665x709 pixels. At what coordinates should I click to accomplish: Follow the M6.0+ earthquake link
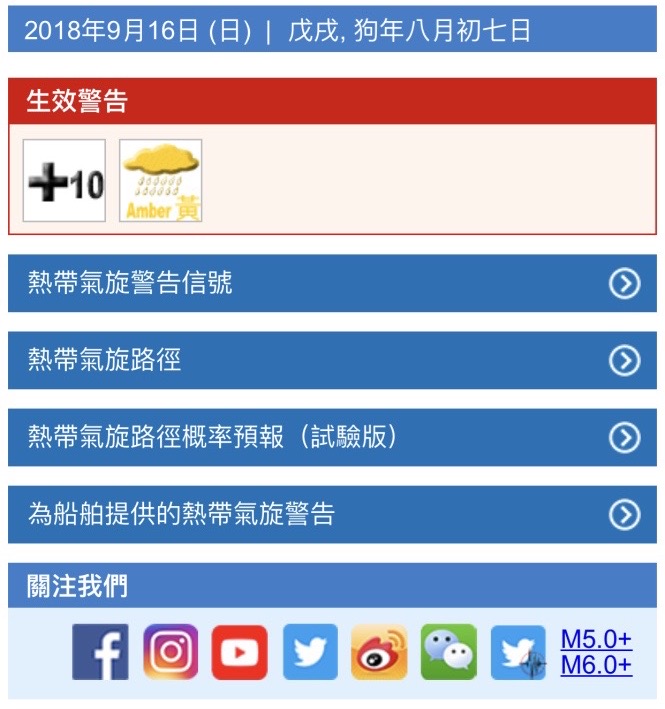coord(596,665)
